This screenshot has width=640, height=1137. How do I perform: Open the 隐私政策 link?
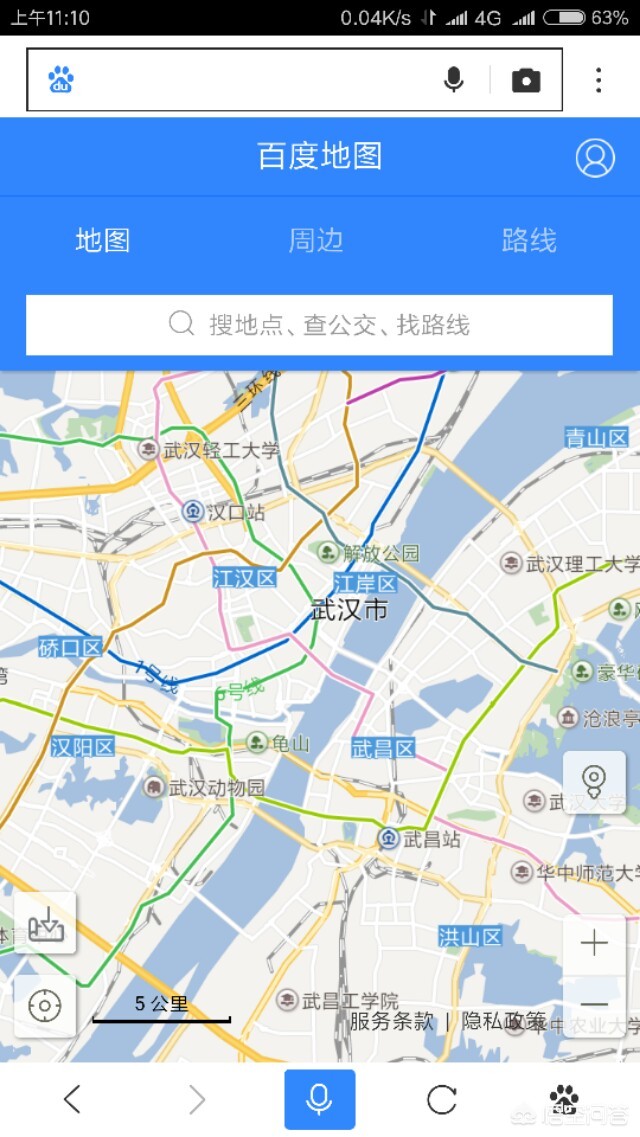pyautogui.click(x=504, y=1022)
